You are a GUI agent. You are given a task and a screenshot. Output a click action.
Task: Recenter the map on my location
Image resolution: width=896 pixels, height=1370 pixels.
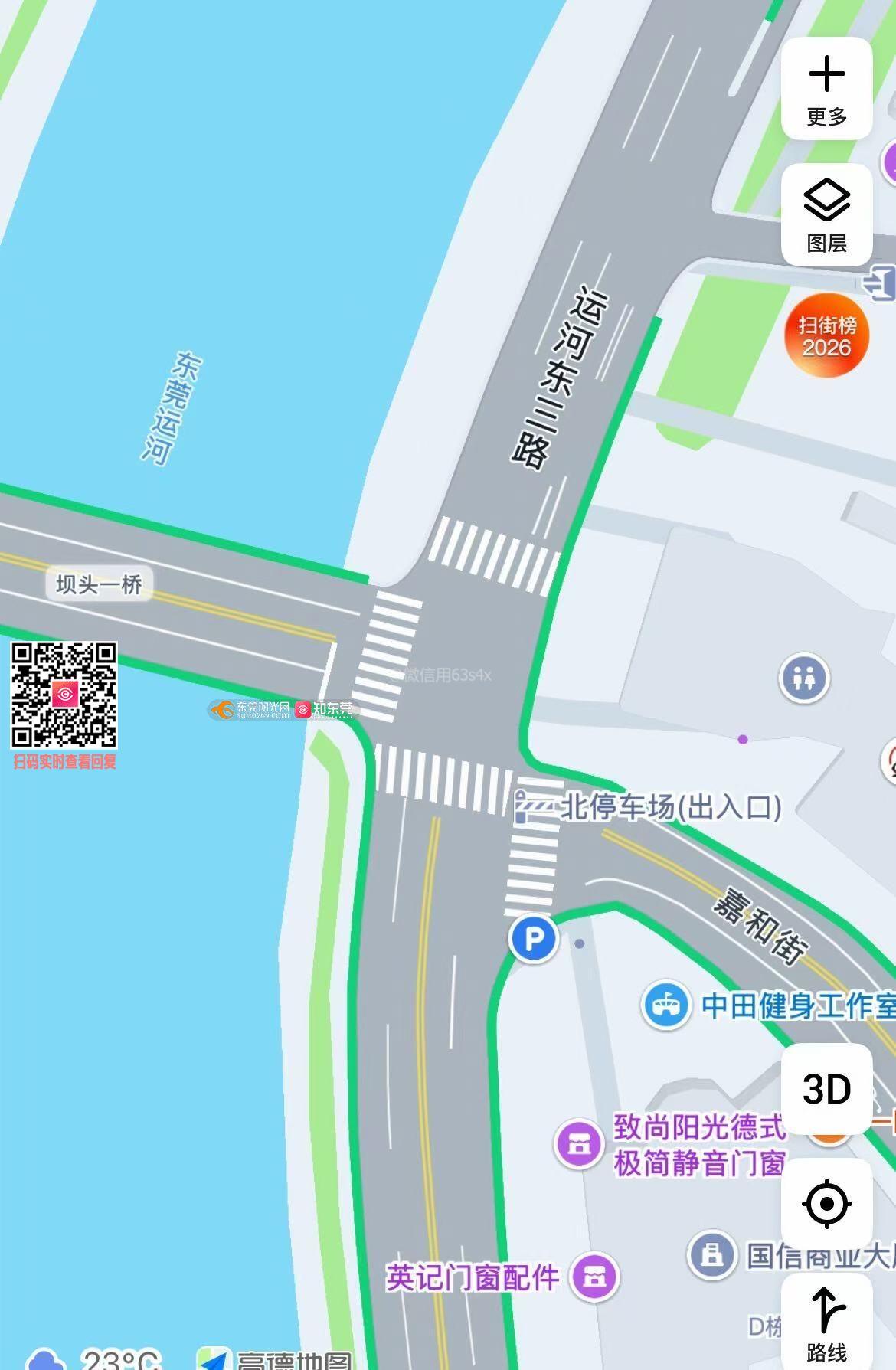(826, 1203)
